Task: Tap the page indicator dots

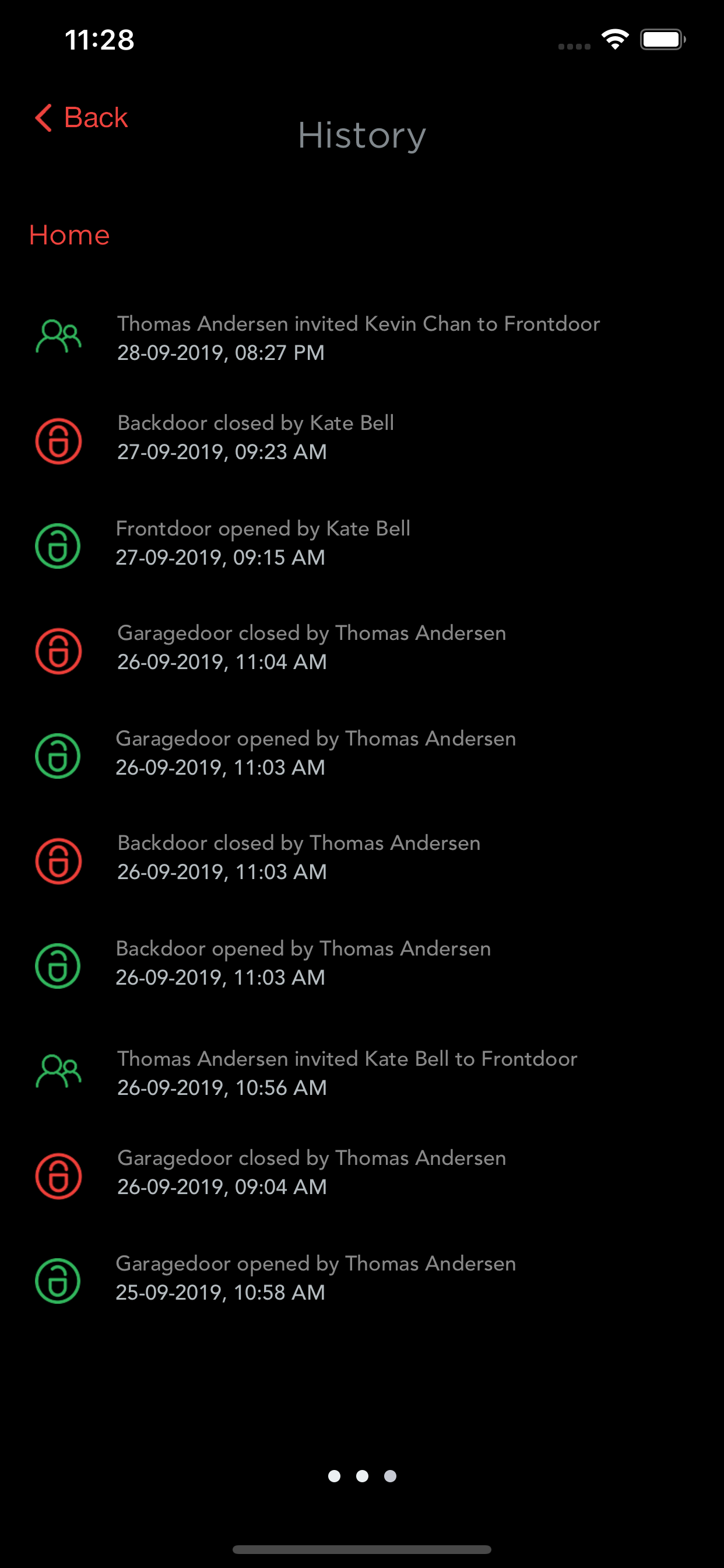Action: pos(362,1476)
